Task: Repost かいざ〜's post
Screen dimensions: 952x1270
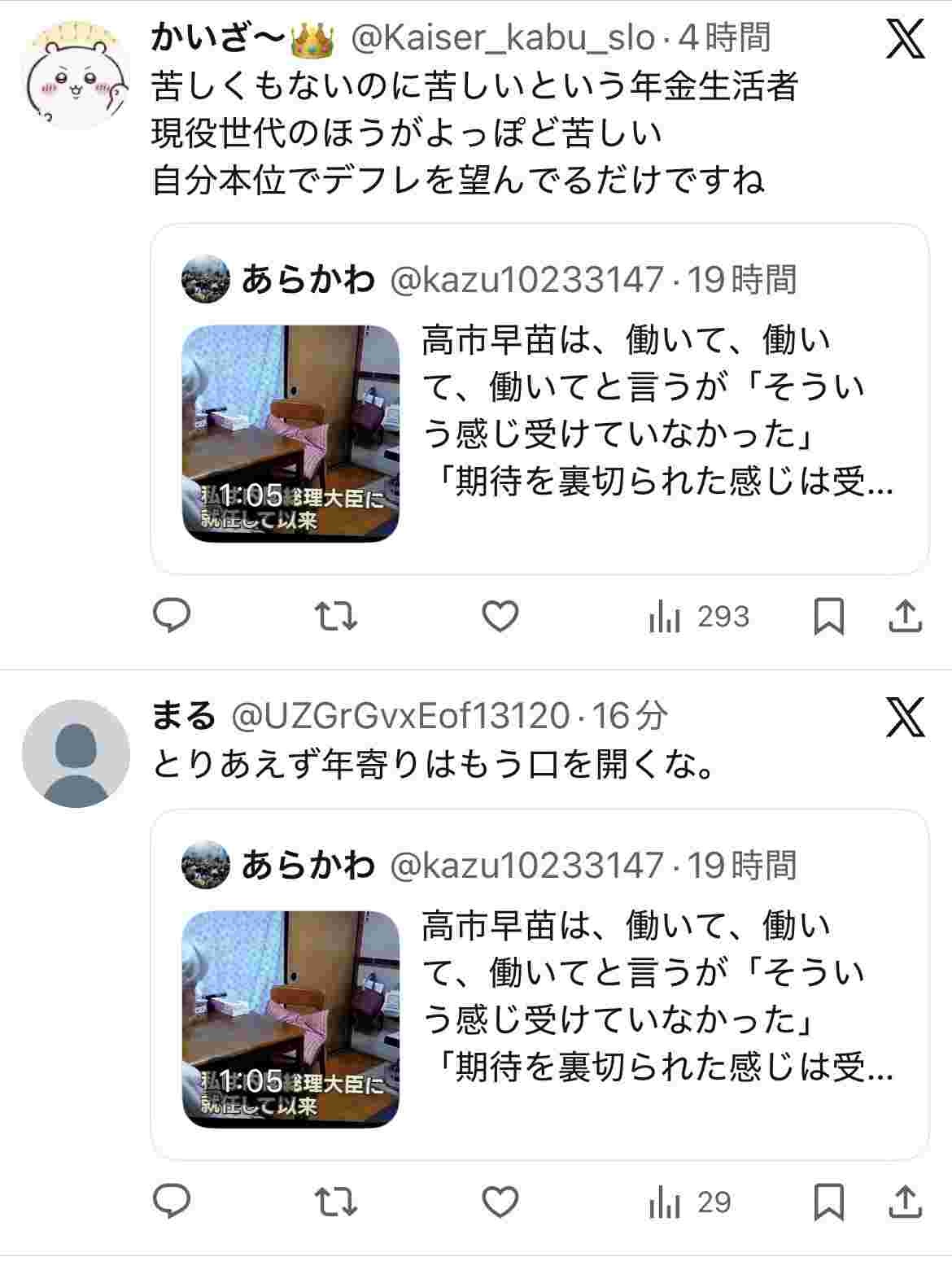Action: click(x=336, y=617)
